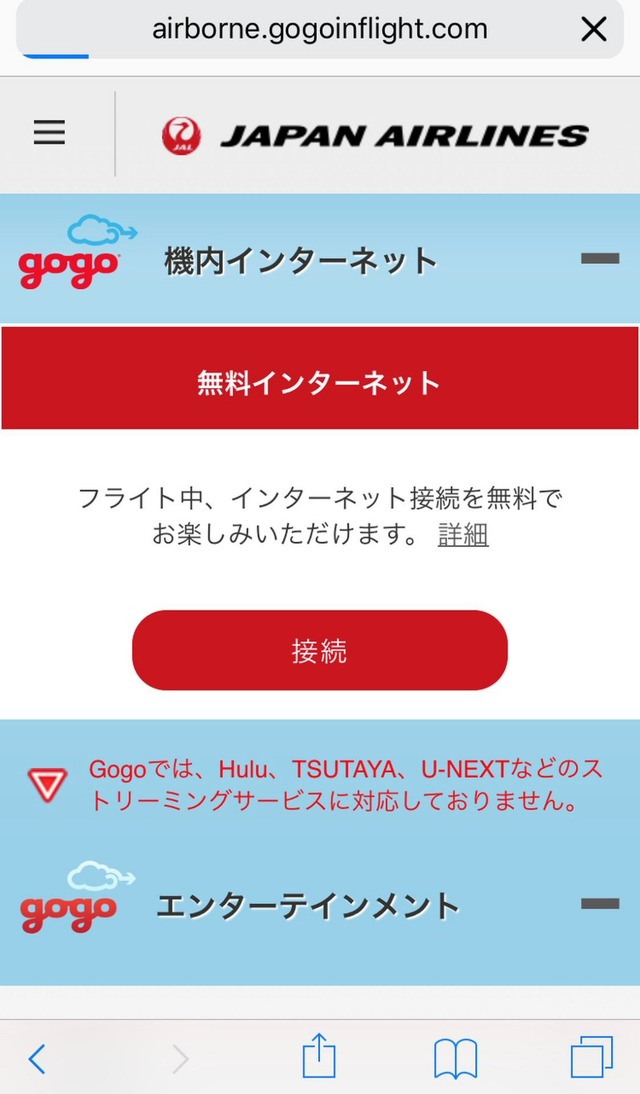Image resolution: width=640 pixels, height=1094 pixels.
Task: Show open browser tabs
Action: (x=591, y=1057)
